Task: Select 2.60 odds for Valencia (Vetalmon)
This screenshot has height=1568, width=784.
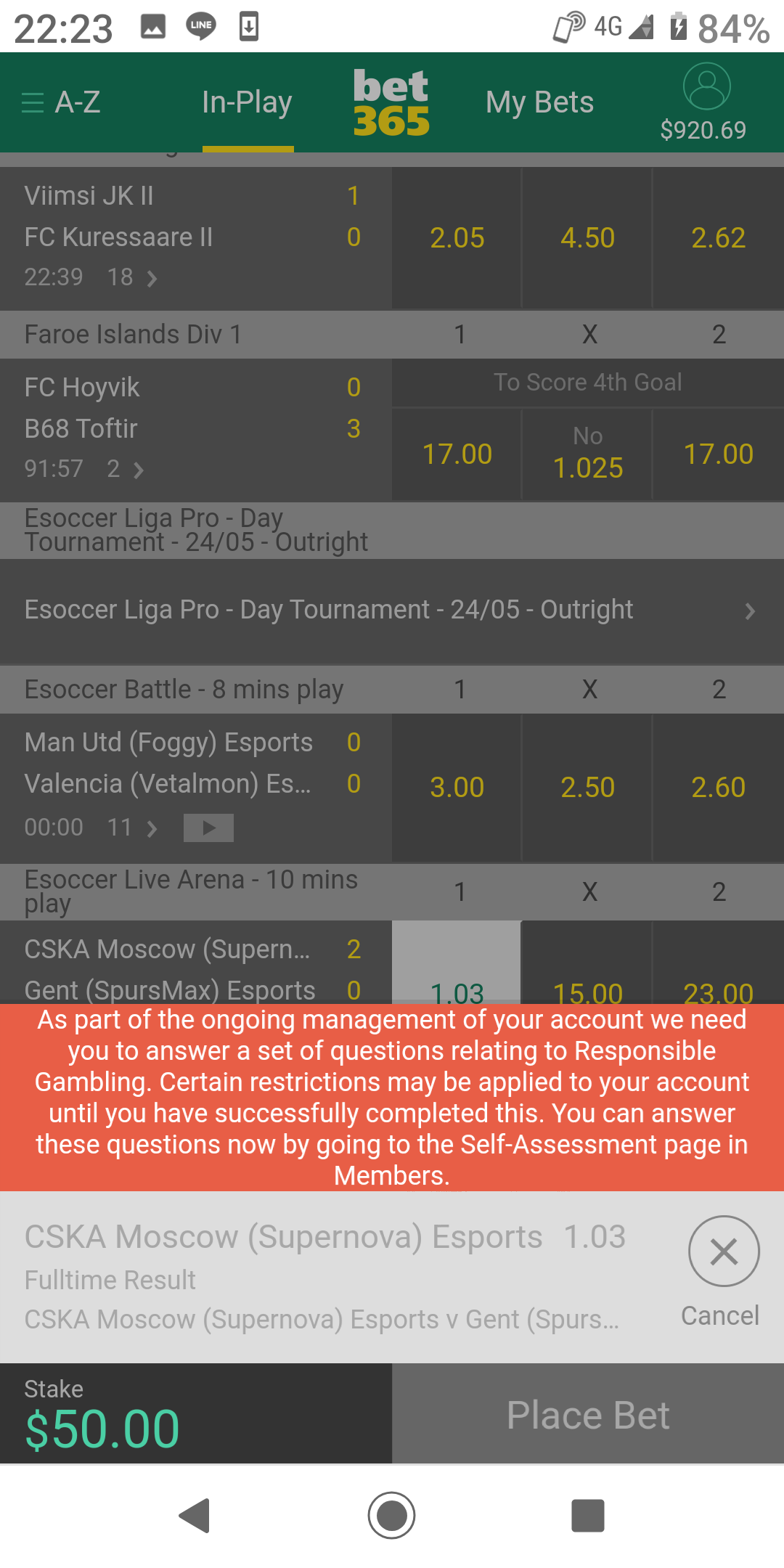Action: tap(718, 788)
